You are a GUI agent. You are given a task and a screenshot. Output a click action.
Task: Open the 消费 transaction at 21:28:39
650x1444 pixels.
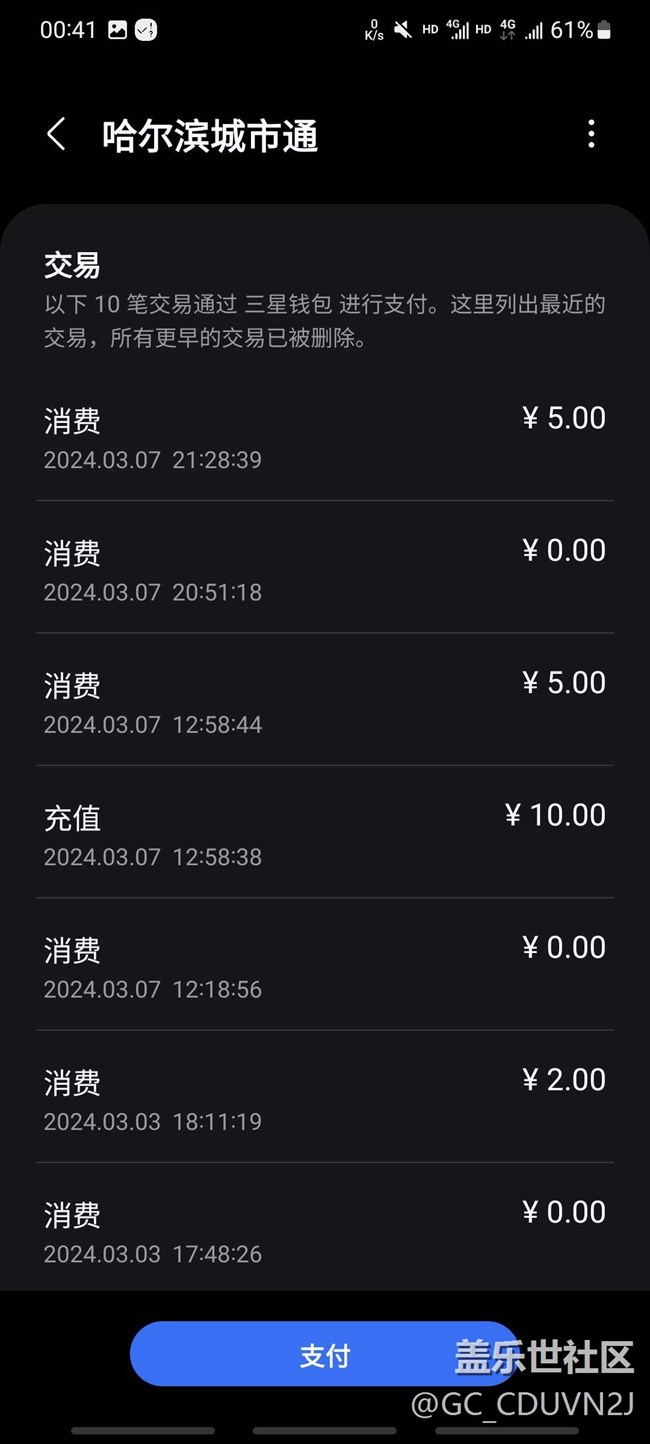pyautogui.click(x=325, y=436)
